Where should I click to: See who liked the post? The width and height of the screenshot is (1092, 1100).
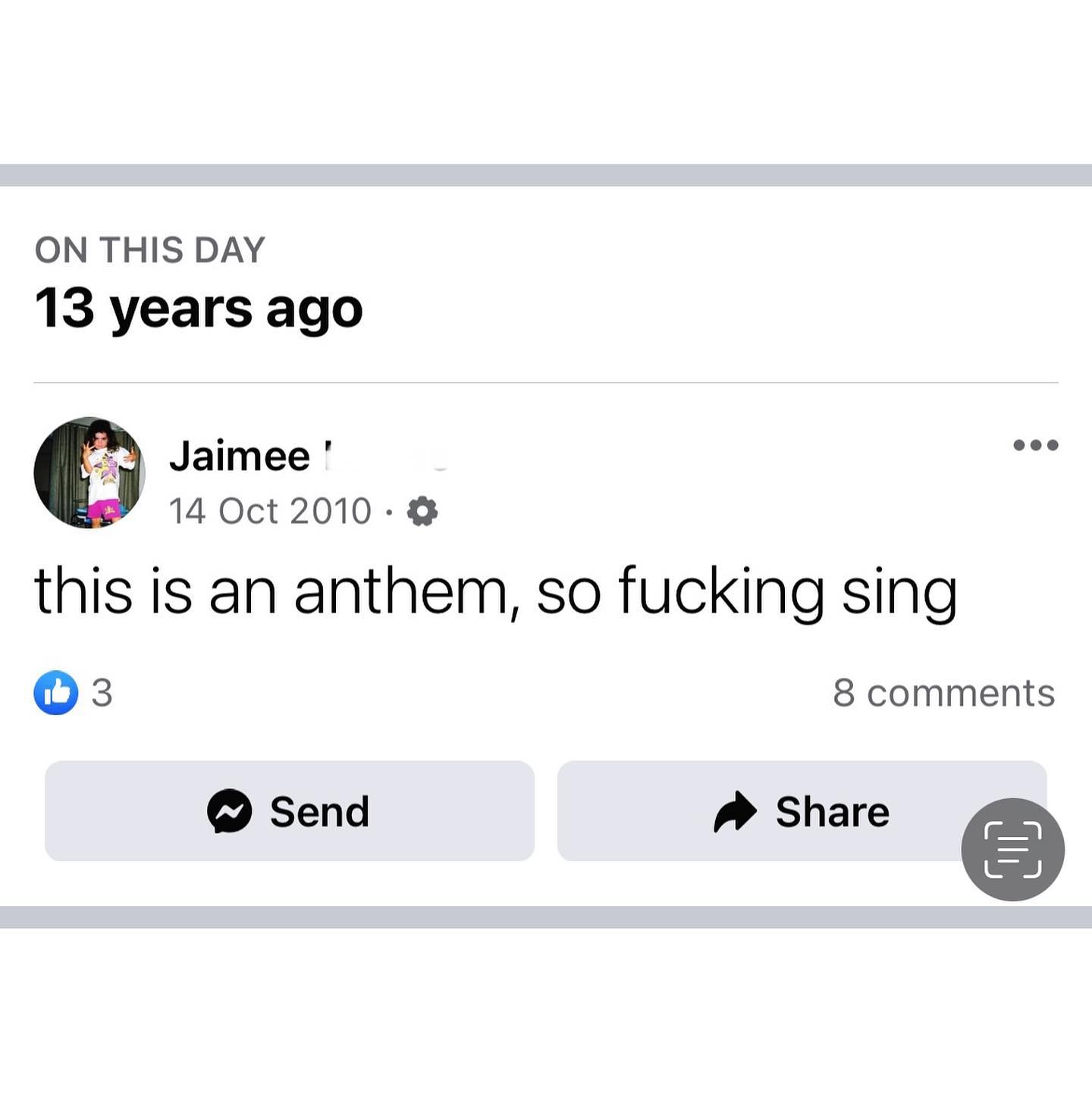click(73, 693)
